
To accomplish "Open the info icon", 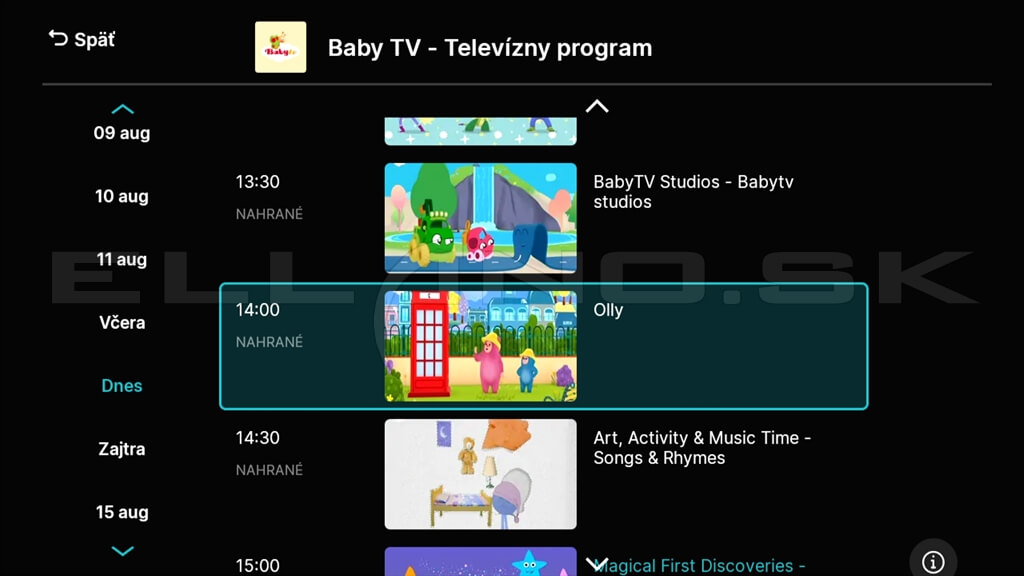I will click(933, 562).
